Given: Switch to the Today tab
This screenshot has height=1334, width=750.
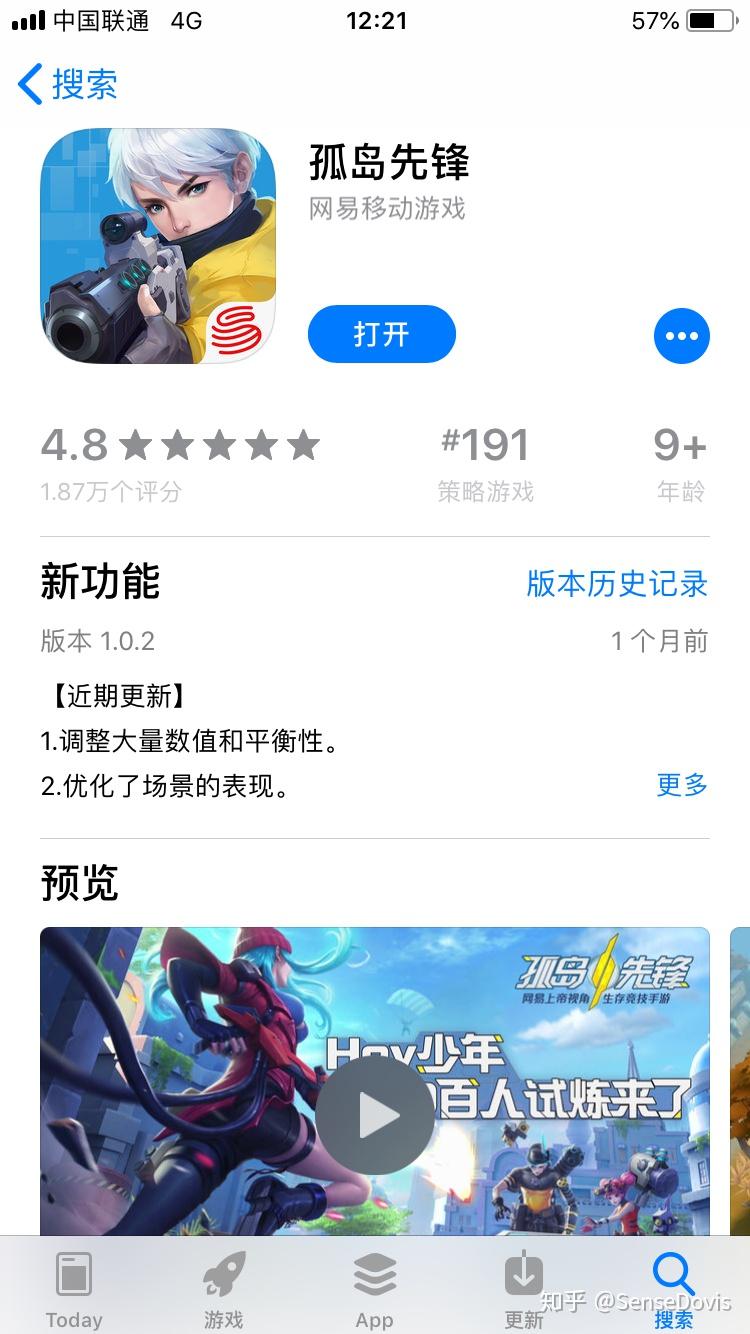Looking at the screenshot, I should tap(74, 1289).
